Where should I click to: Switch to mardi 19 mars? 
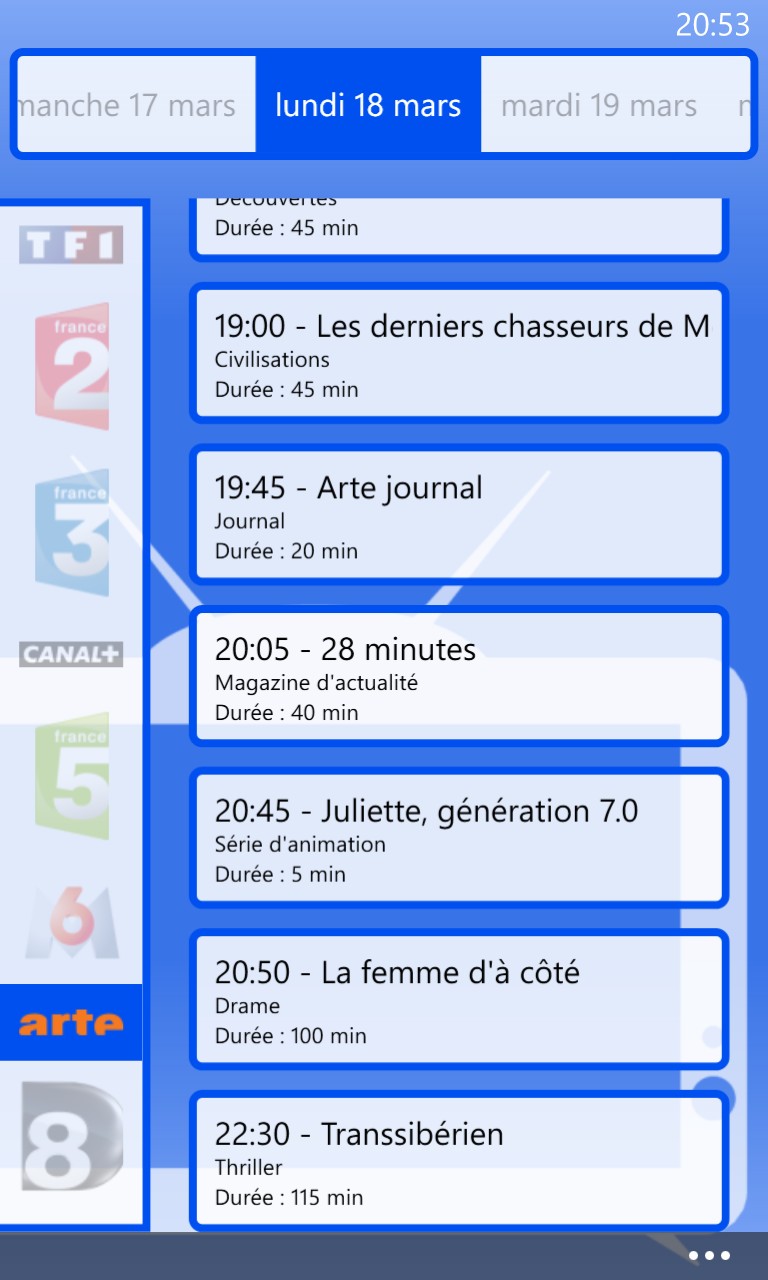(599, 105)
